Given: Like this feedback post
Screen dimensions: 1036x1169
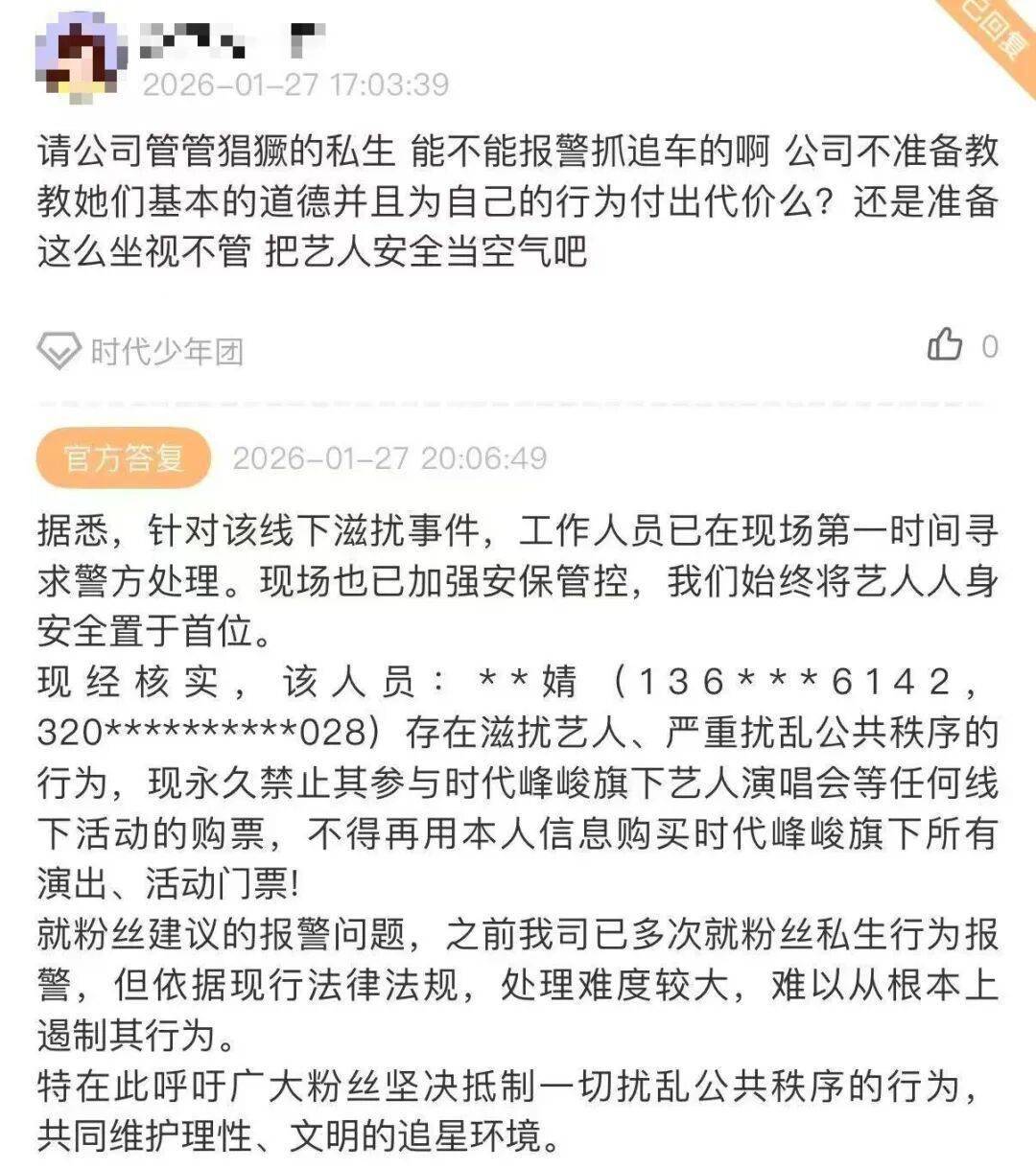Looking at the screenshot, I should coord(945,345).
